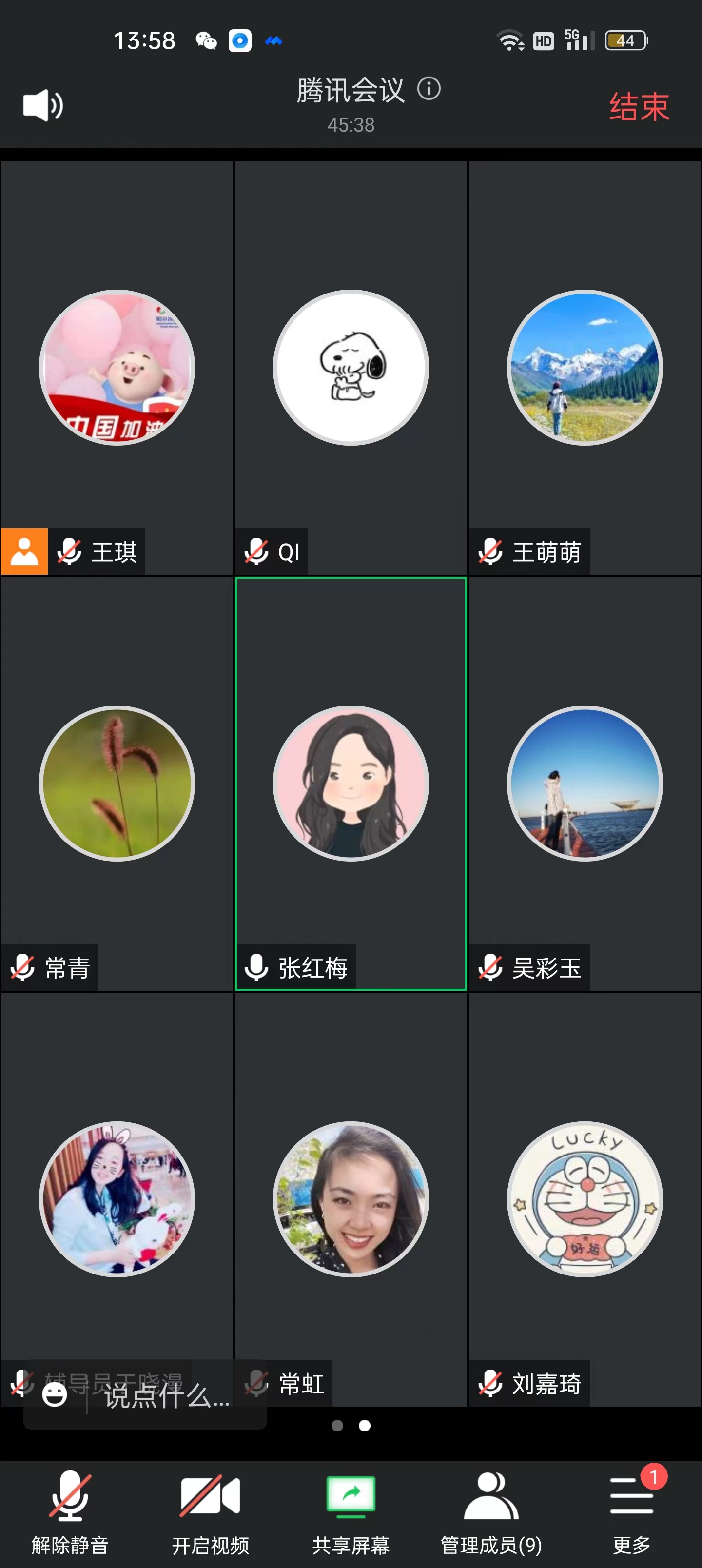Select 王萌萌's participant tile
The image size is (702, 1568).
click(x=585, y=368)
